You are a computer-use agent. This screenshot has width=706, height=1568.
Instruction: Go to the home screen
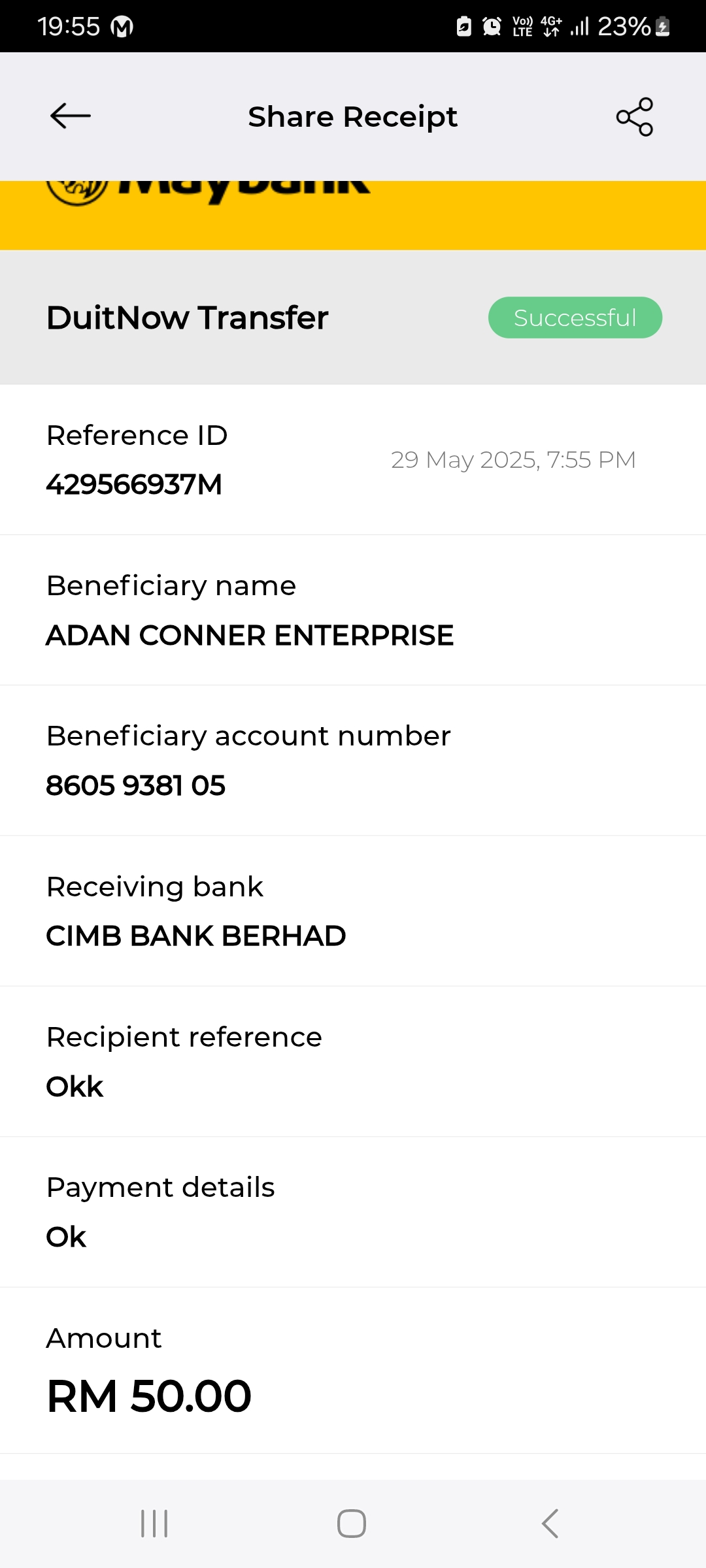point(352,1524)
